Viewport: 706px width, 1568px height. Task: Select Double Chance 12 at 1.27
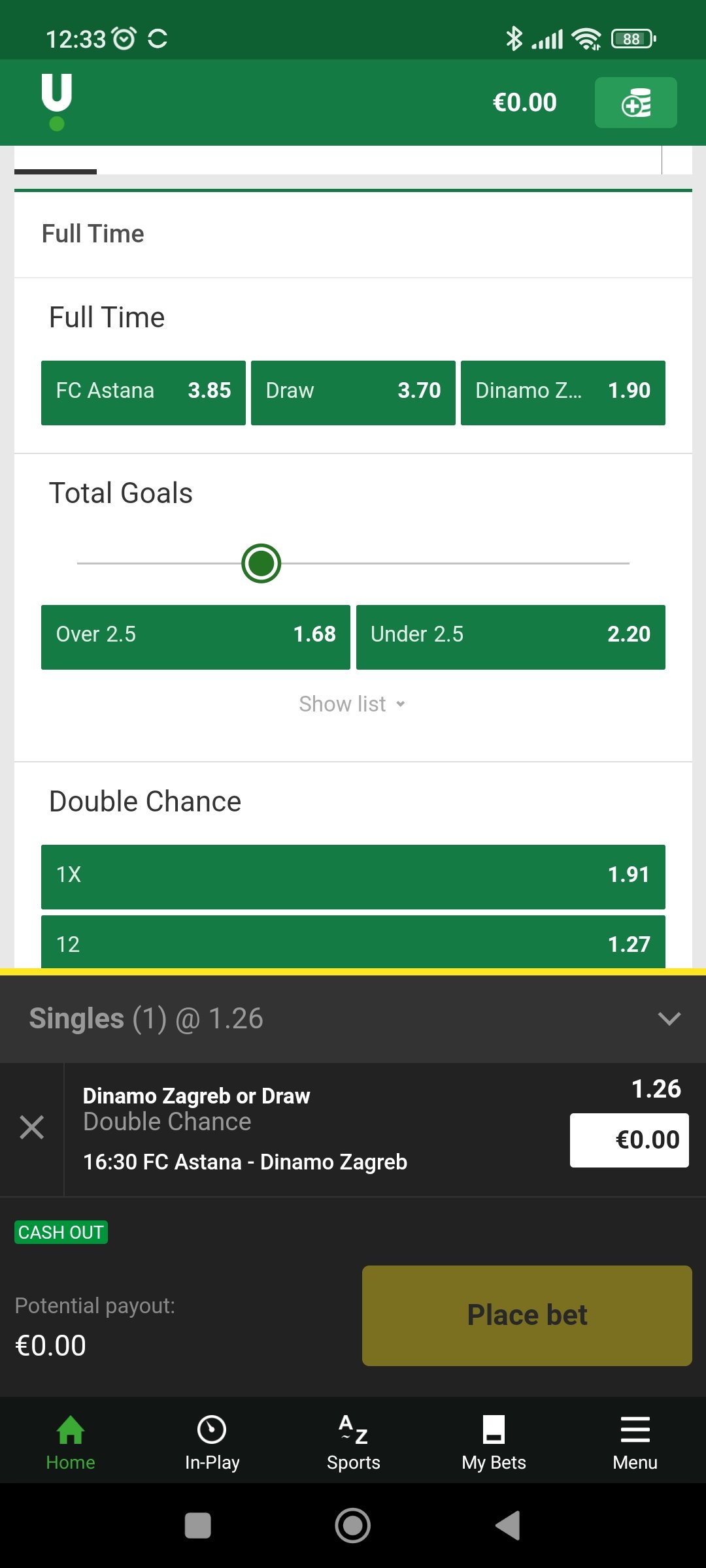click(353, 941)
